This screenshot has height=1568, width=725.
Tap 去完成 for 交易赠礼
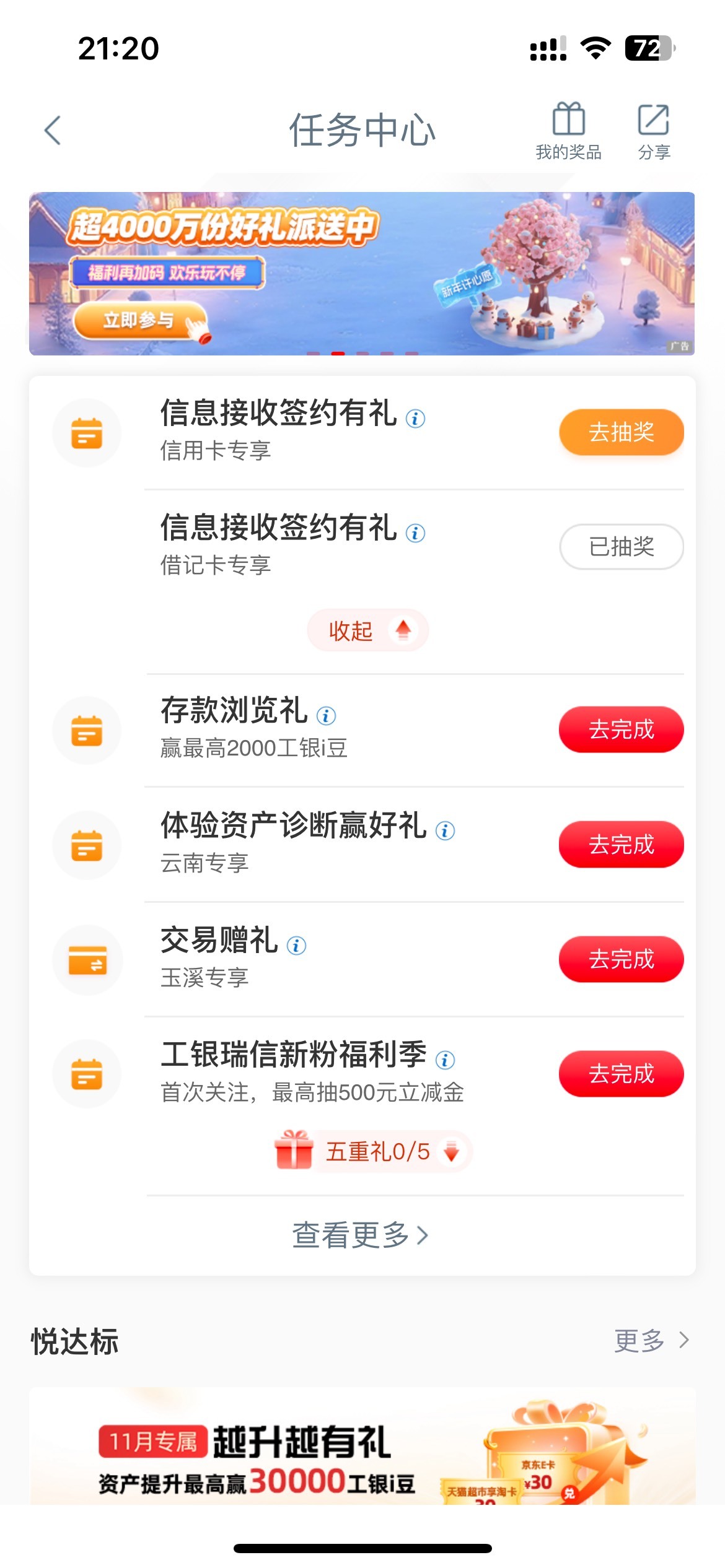point(621,959)
